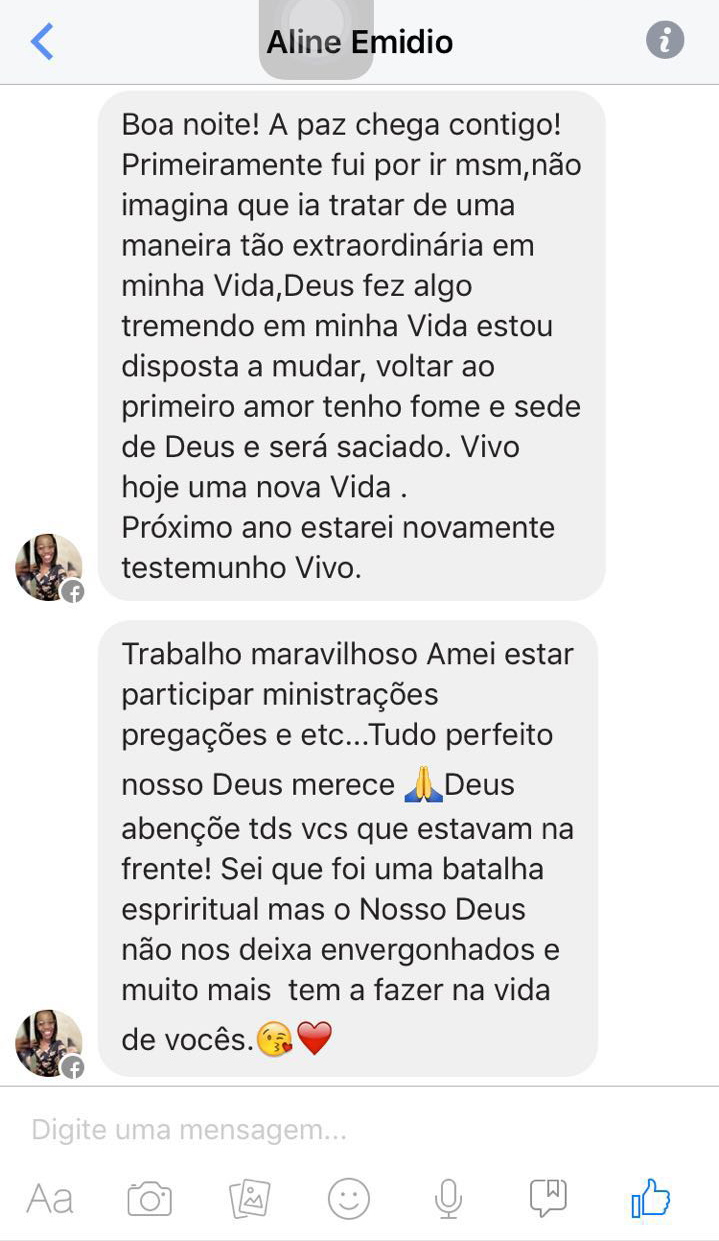719x1241 pixels.
Task: Open conversation info for Aline Emidio
Action: point(665,41)
